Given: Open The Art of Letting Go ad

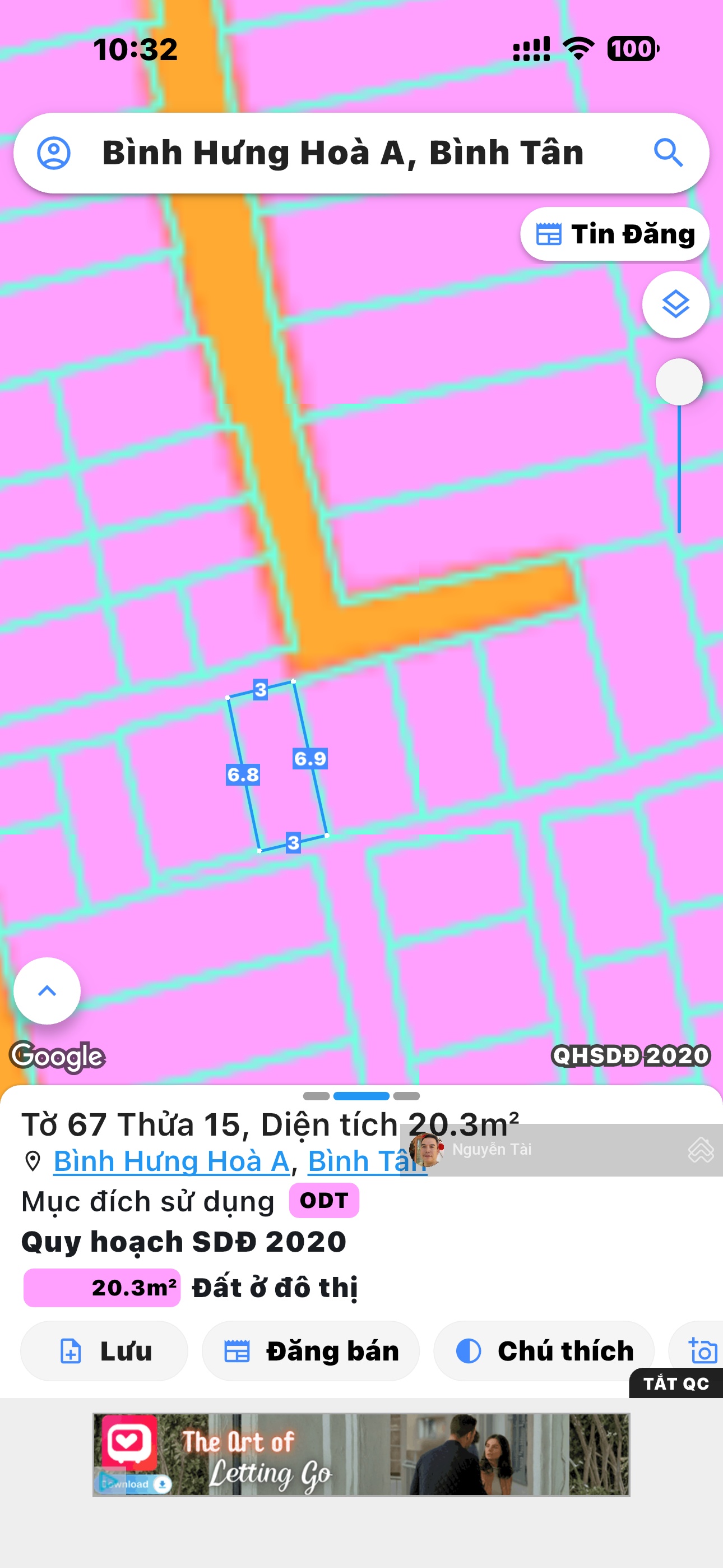Looking at the screenshot, I should (x=361, y=1455).
